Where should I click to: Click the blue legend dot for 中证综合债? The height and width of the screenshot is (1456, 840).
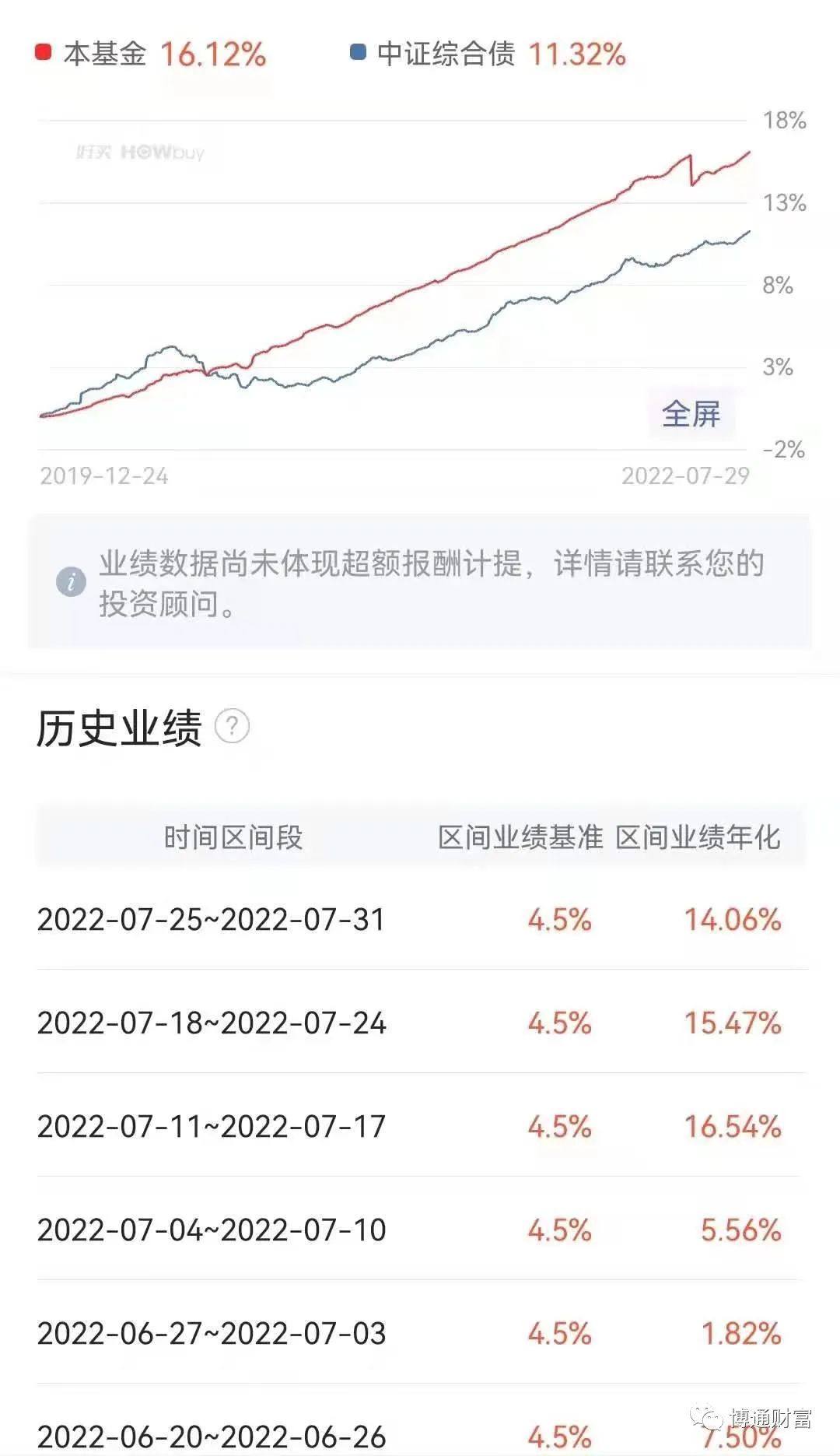tap(359, 53)
